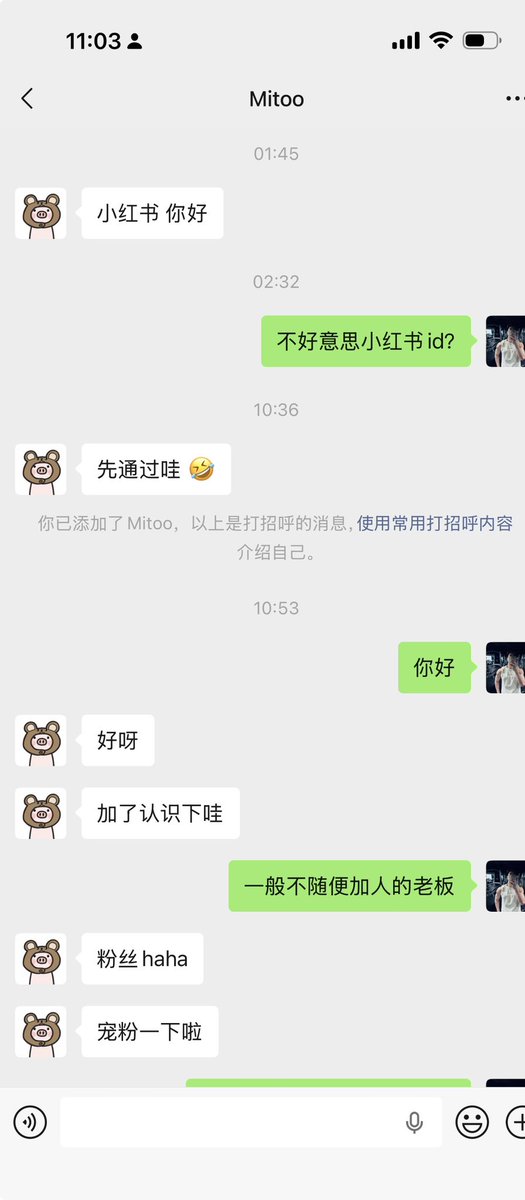Open the chat options three-dot menu

pos(515,98)
